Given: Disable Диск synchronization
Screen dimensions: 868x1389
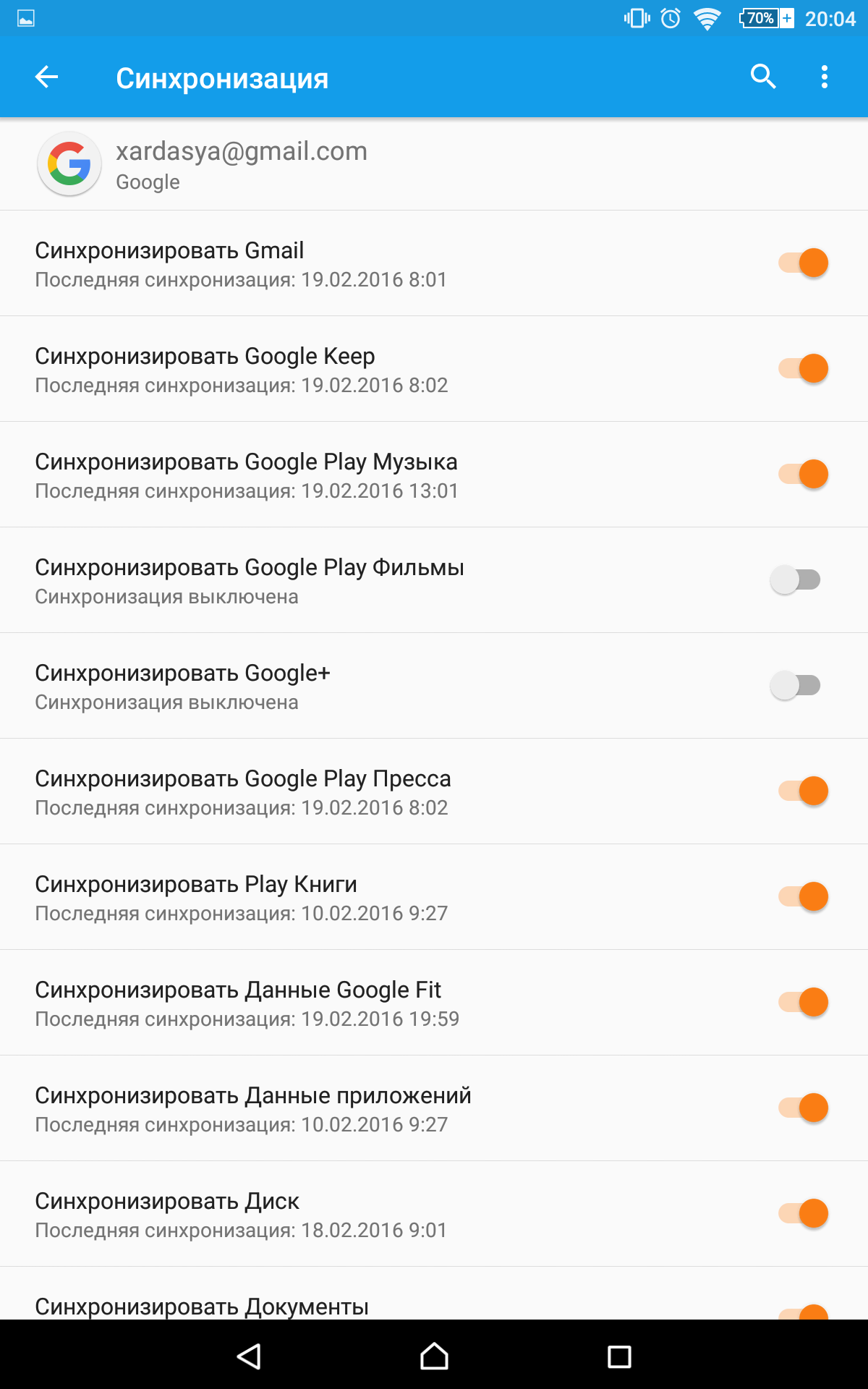Looking at the screenshot, I should (803, 1213).
